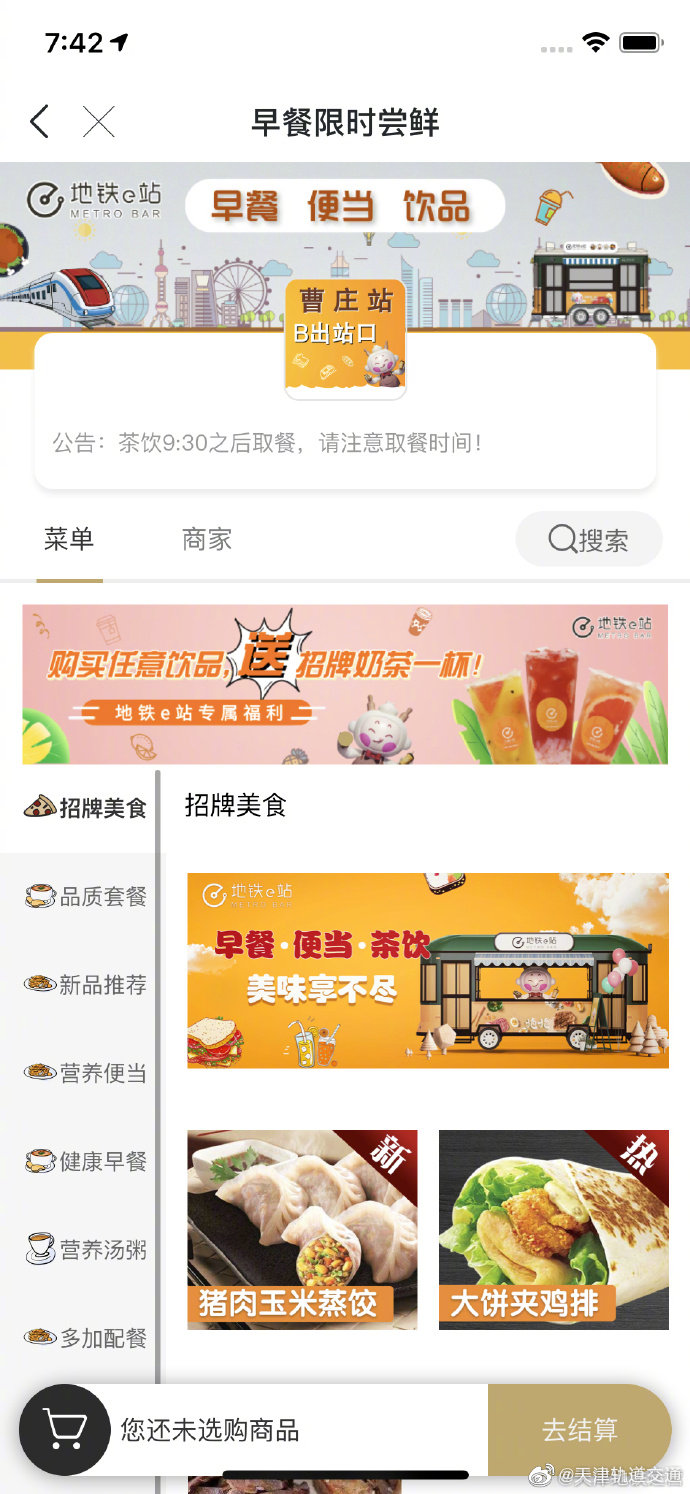Open the shopping cart
The image size is (690, 1494).
[x=64, y=1429]
